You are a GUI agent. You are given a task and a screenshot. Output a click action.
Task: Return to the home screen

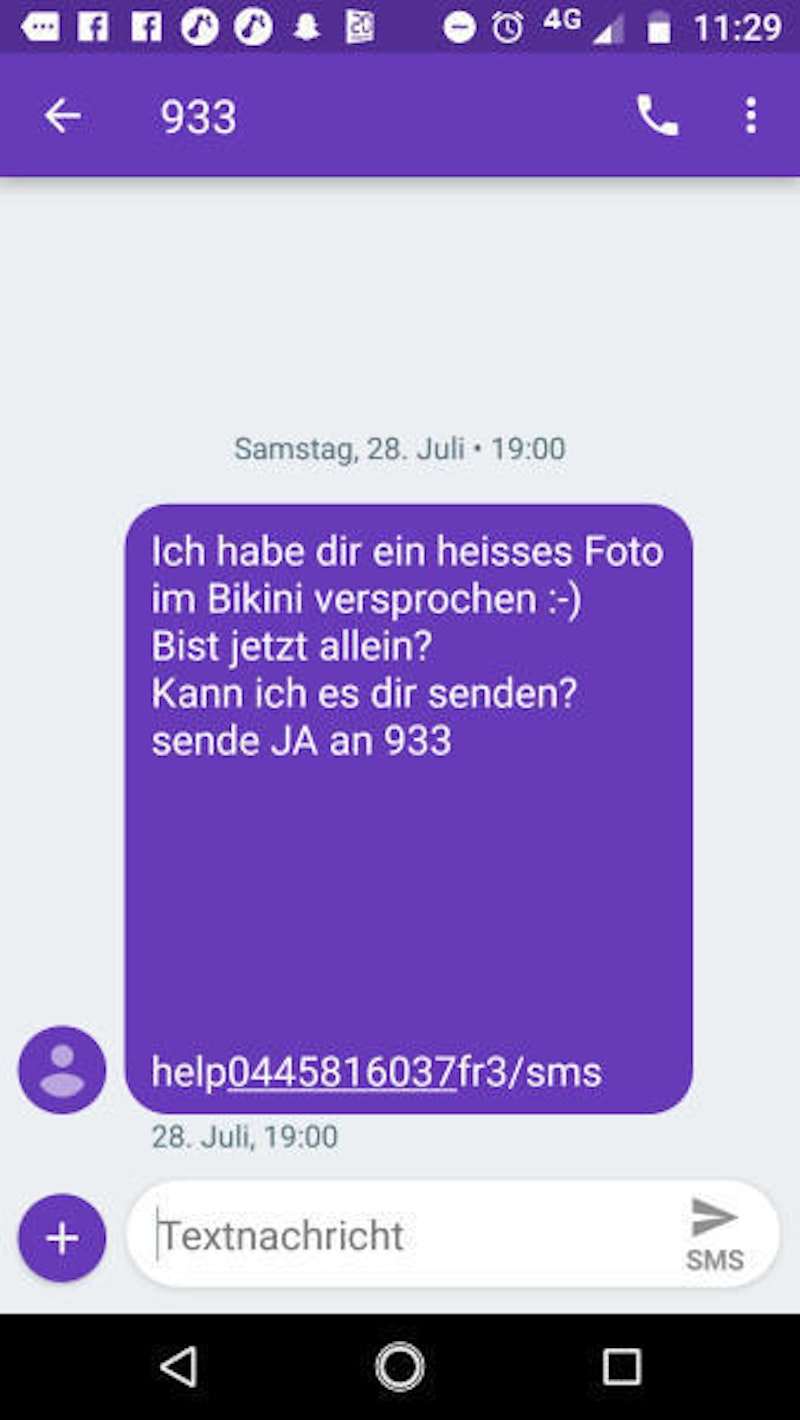pyautogui.click(x=400, y=1366)
